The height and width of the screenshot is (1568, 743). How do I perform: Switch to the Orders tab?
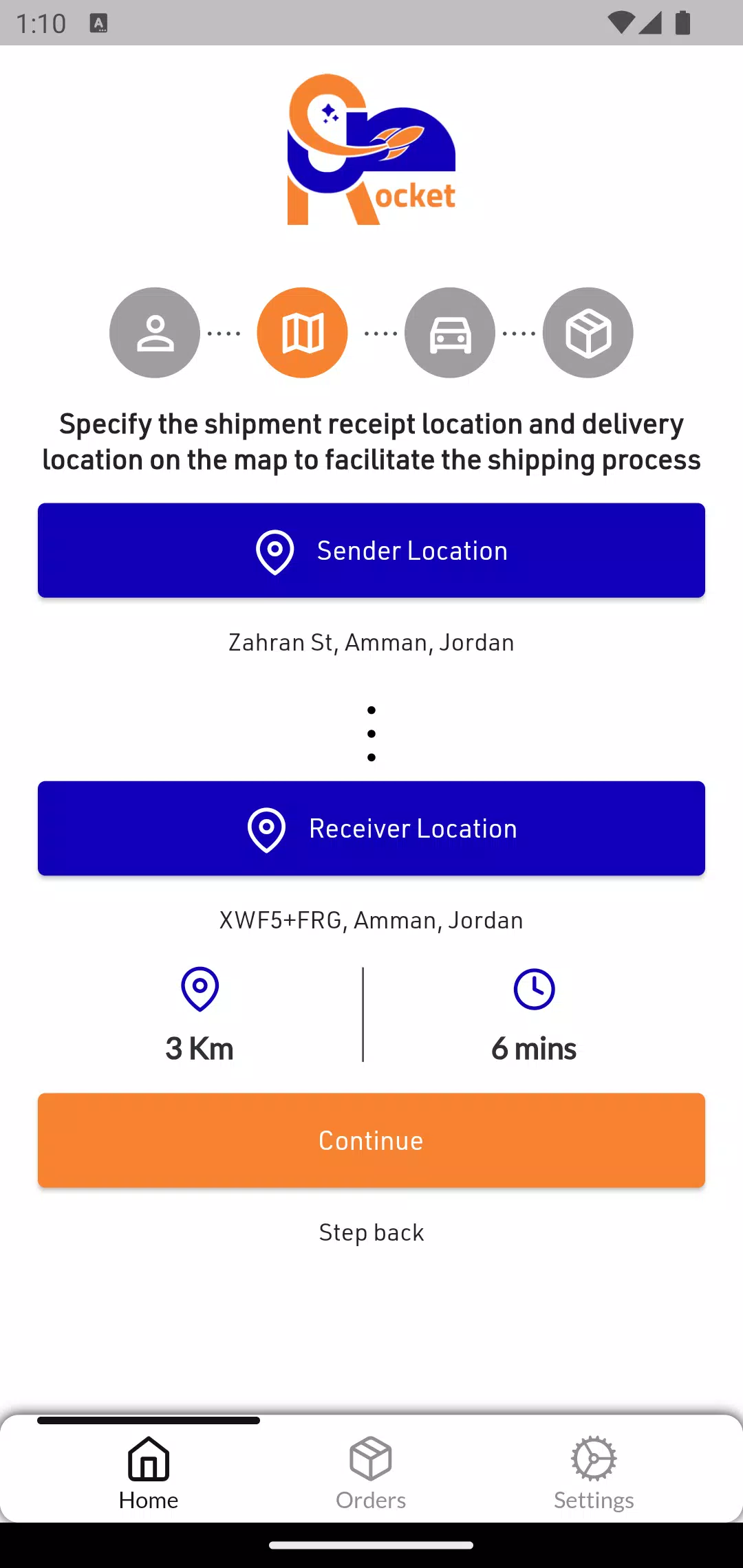point(371,1473)
